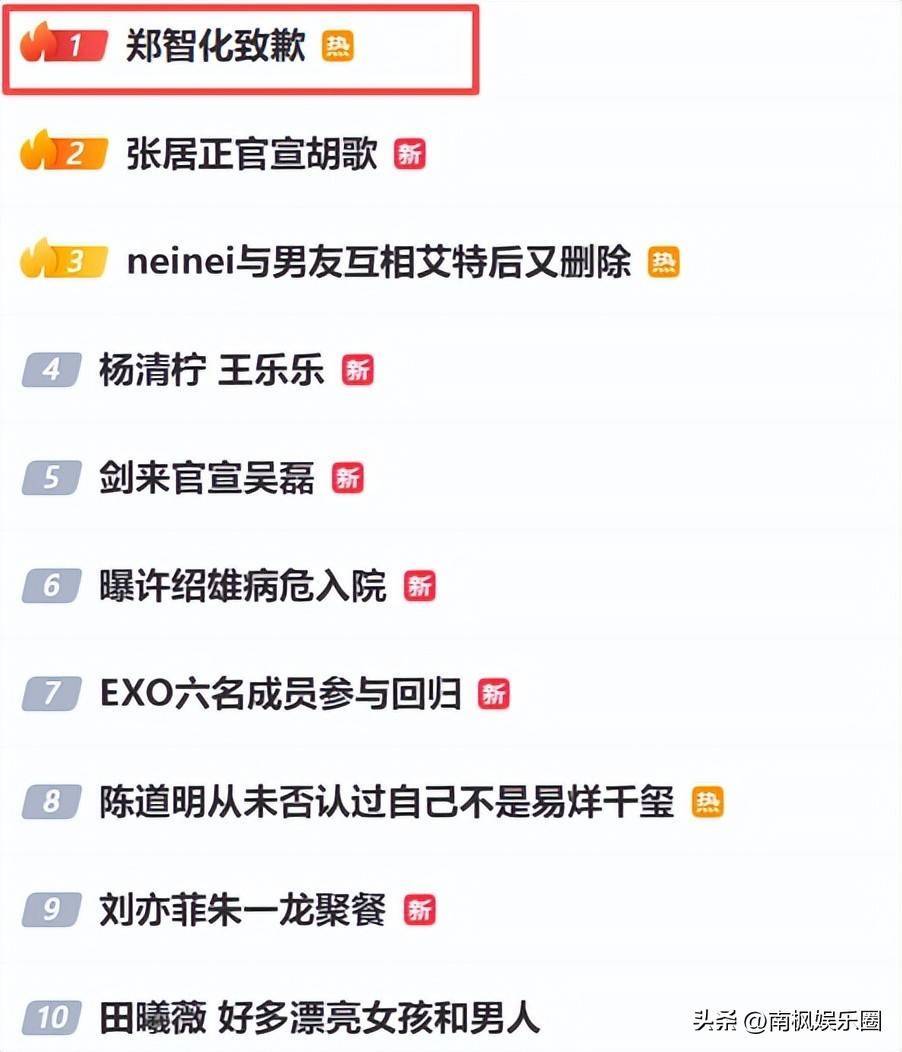The height and width of the screenshot is (1052, 902).
Task: Open the 张居正官宣胡歌 hot search
Action: [251, 155]
